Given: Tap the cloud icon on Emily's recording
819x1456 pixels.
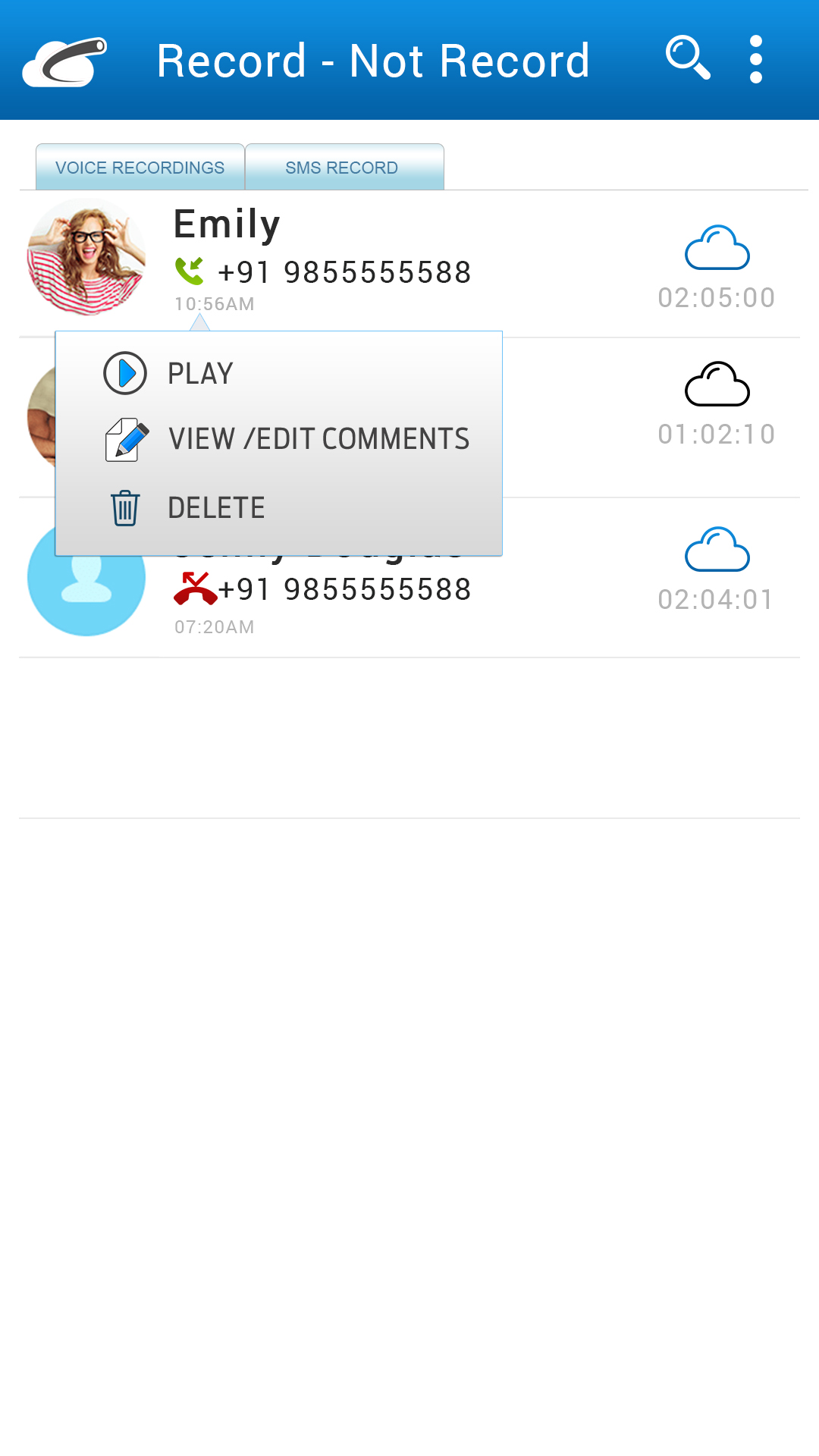Looking at the screenshot, I should 717,248.
